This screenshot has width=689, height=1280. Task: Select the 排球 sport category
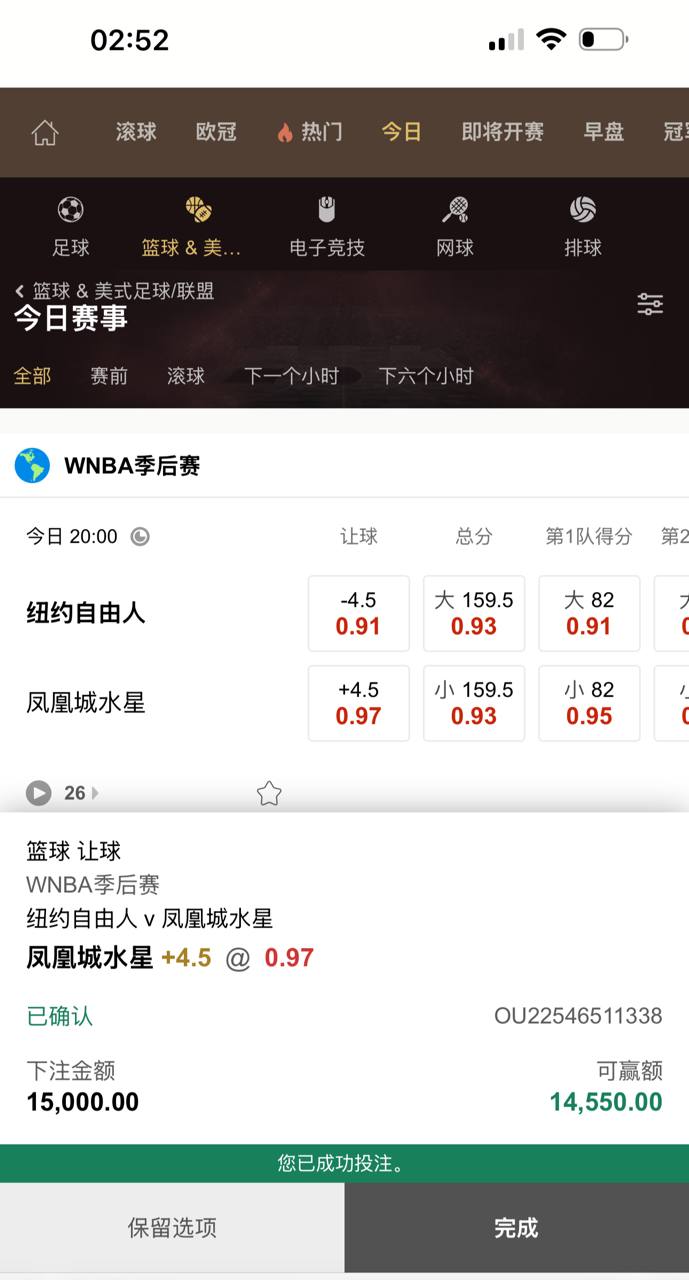tap(583, 227)
